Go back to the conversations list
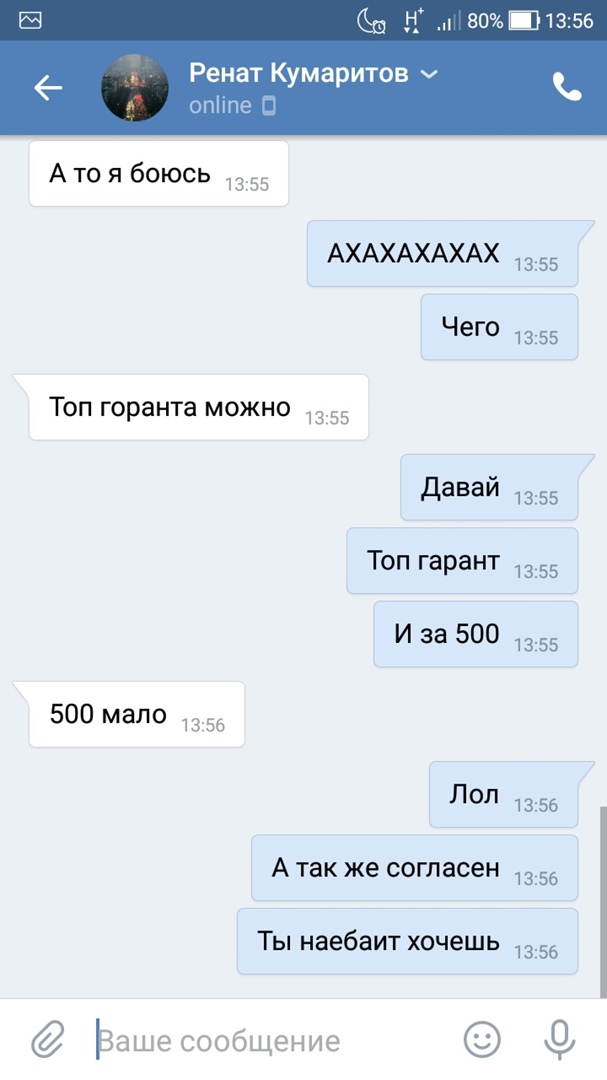This screenshot has height=1080, width=607. point(48,88)
